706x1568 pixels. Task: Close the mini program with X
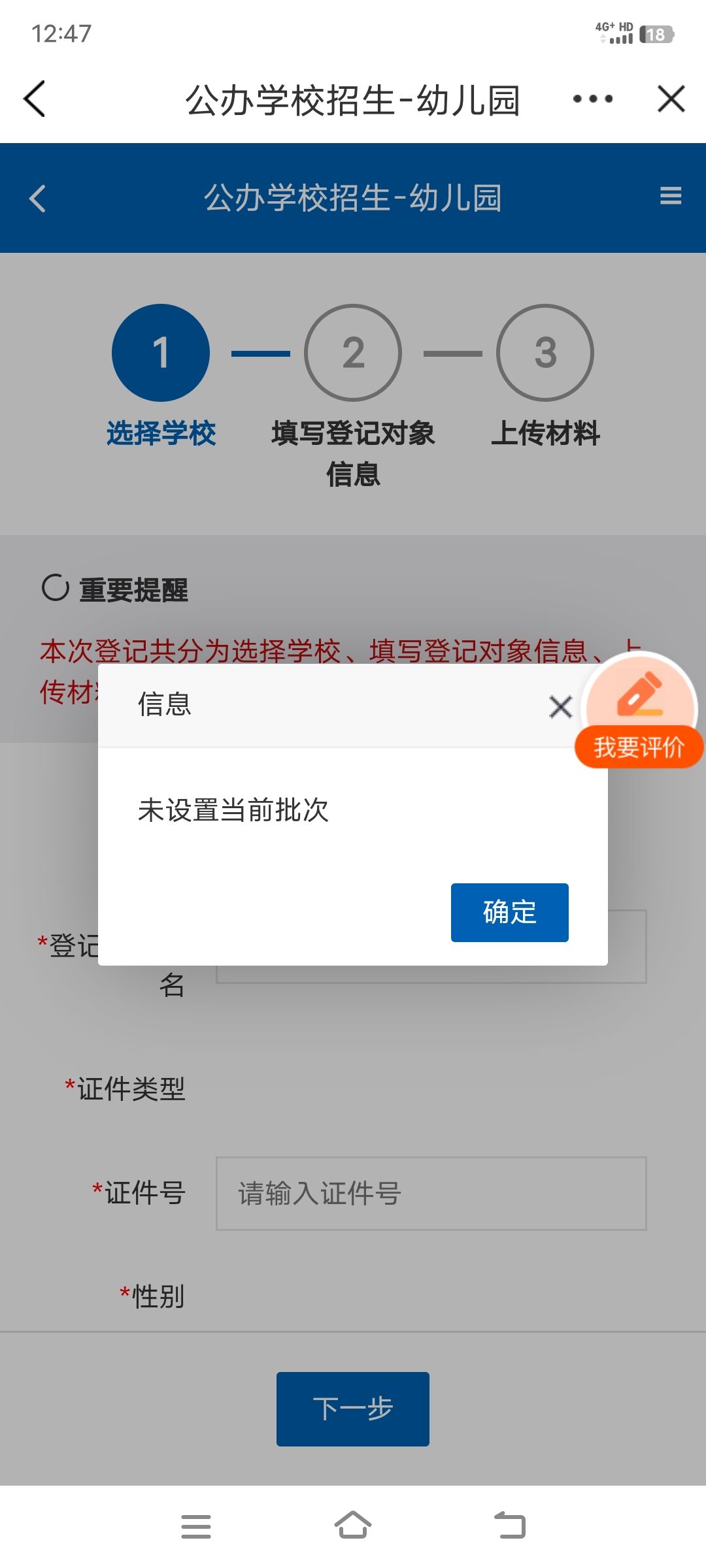click(x=671, y=99)
